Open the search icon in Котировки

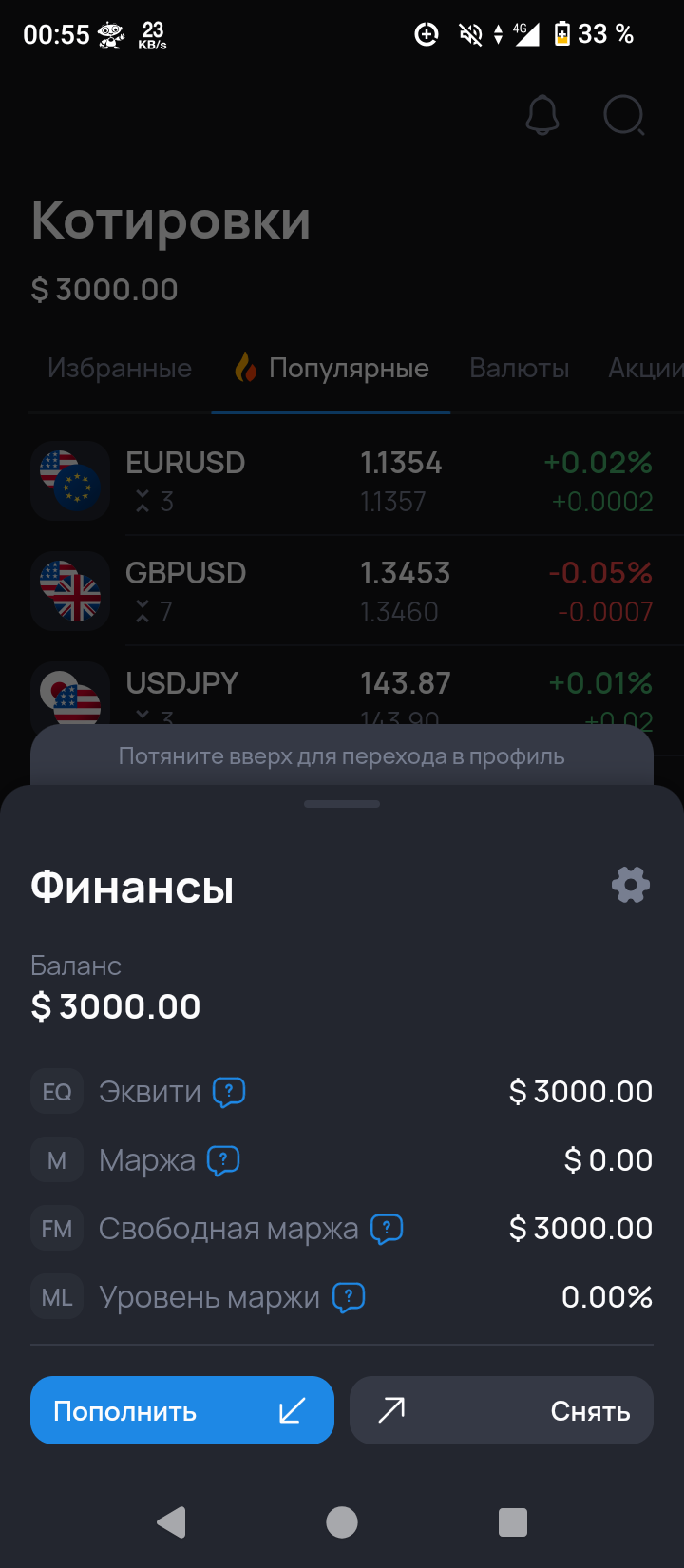point(624,116)
